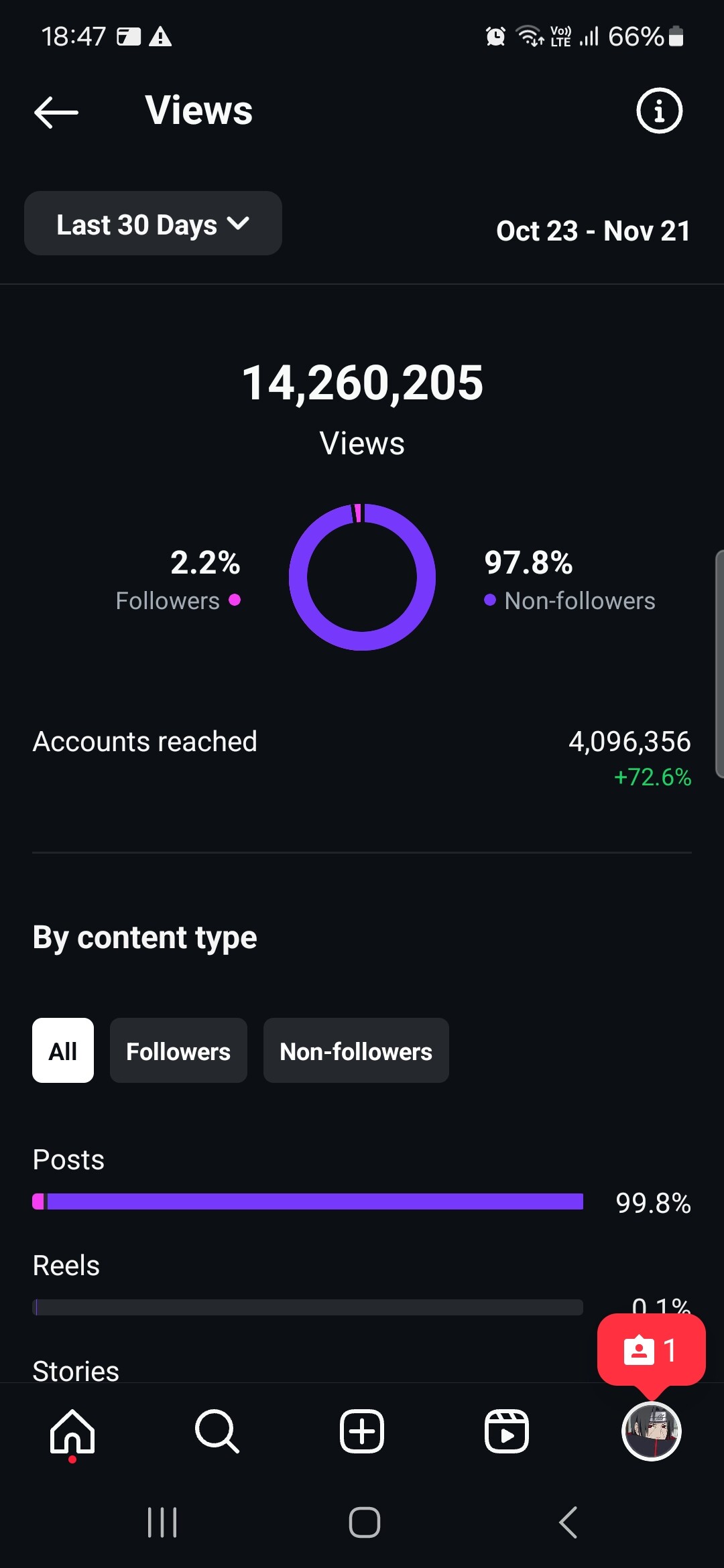The width and height of the screenshot is (724, 1568).
Task: Open the Reels tab
Action: click(507, 1431)
